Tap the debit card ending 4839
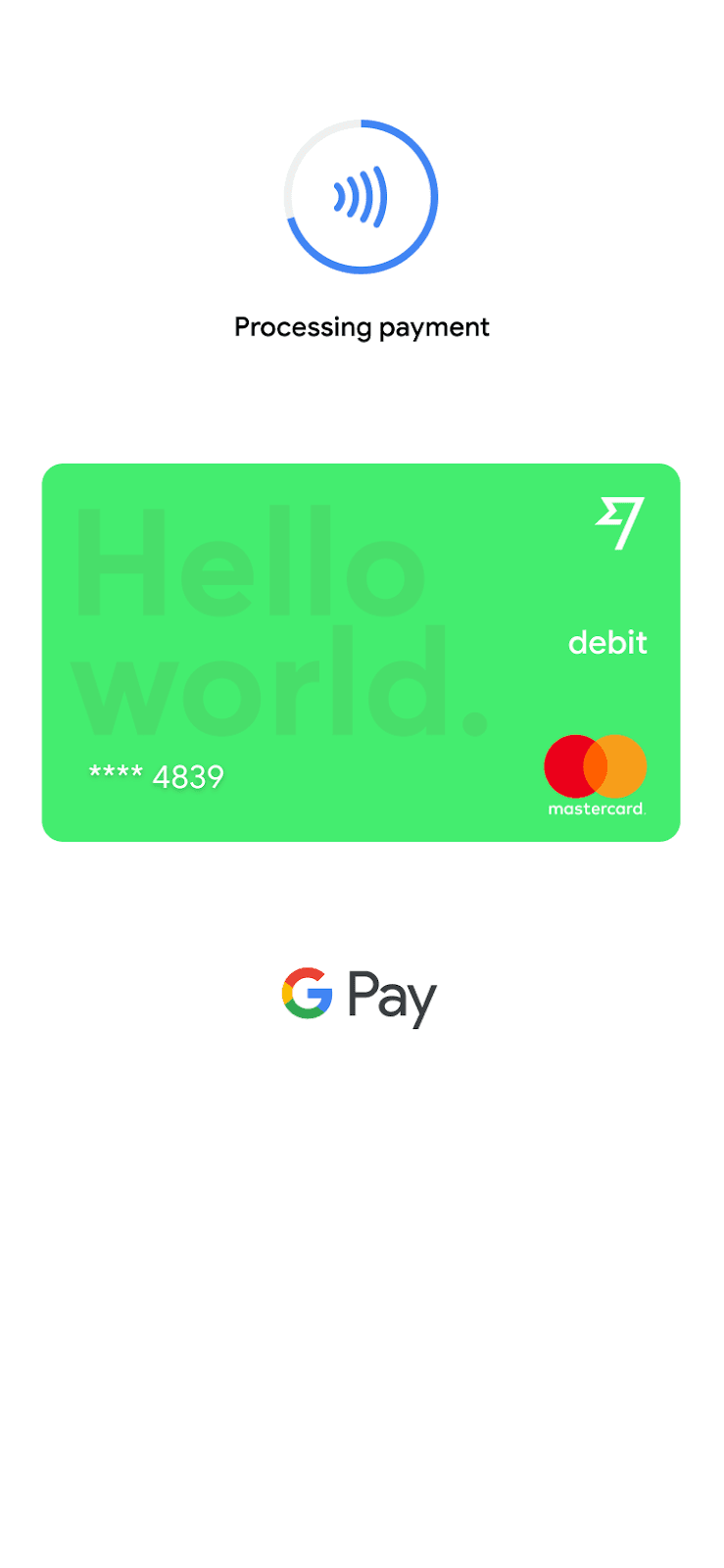The image size is (724, 1568). (361, 653)
